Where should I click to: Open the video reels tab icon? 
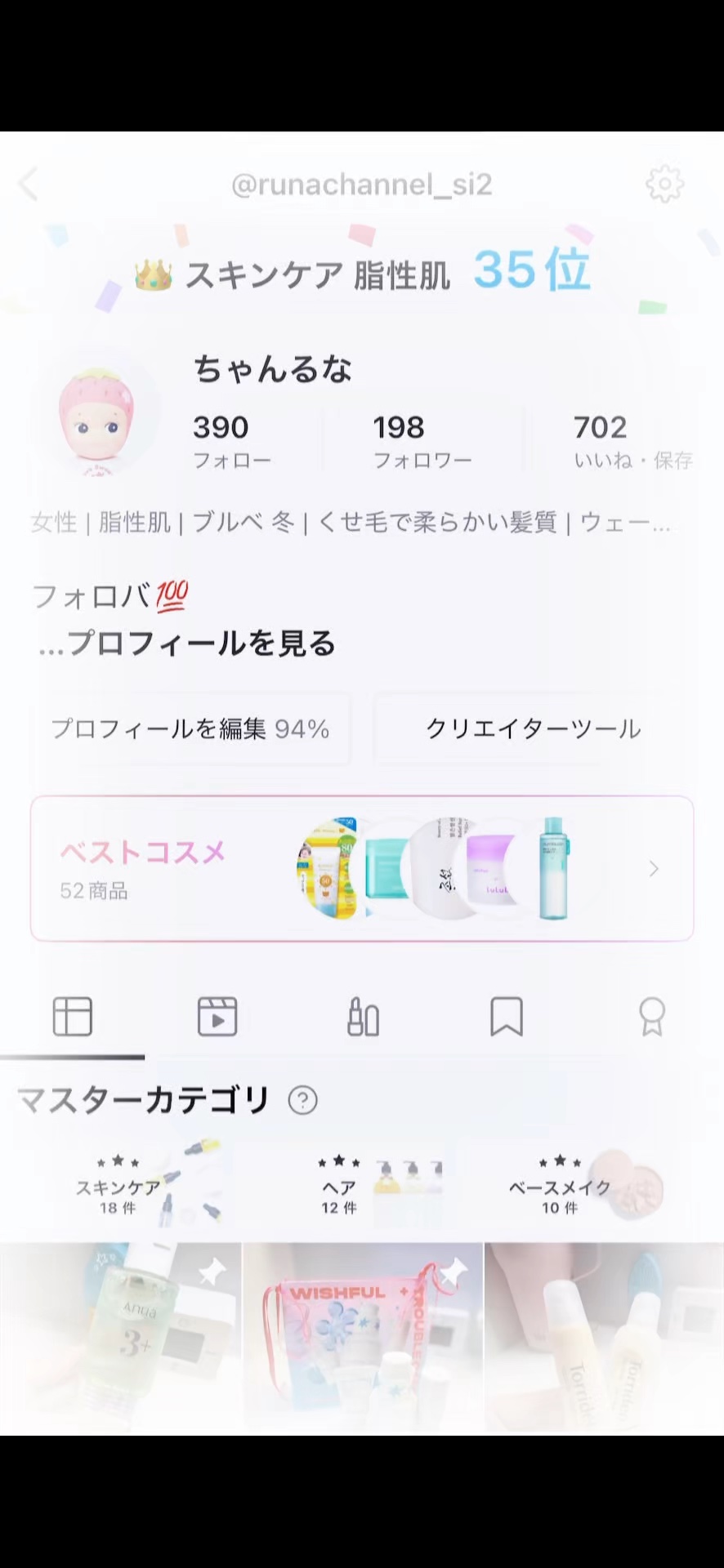[217, 1016]
